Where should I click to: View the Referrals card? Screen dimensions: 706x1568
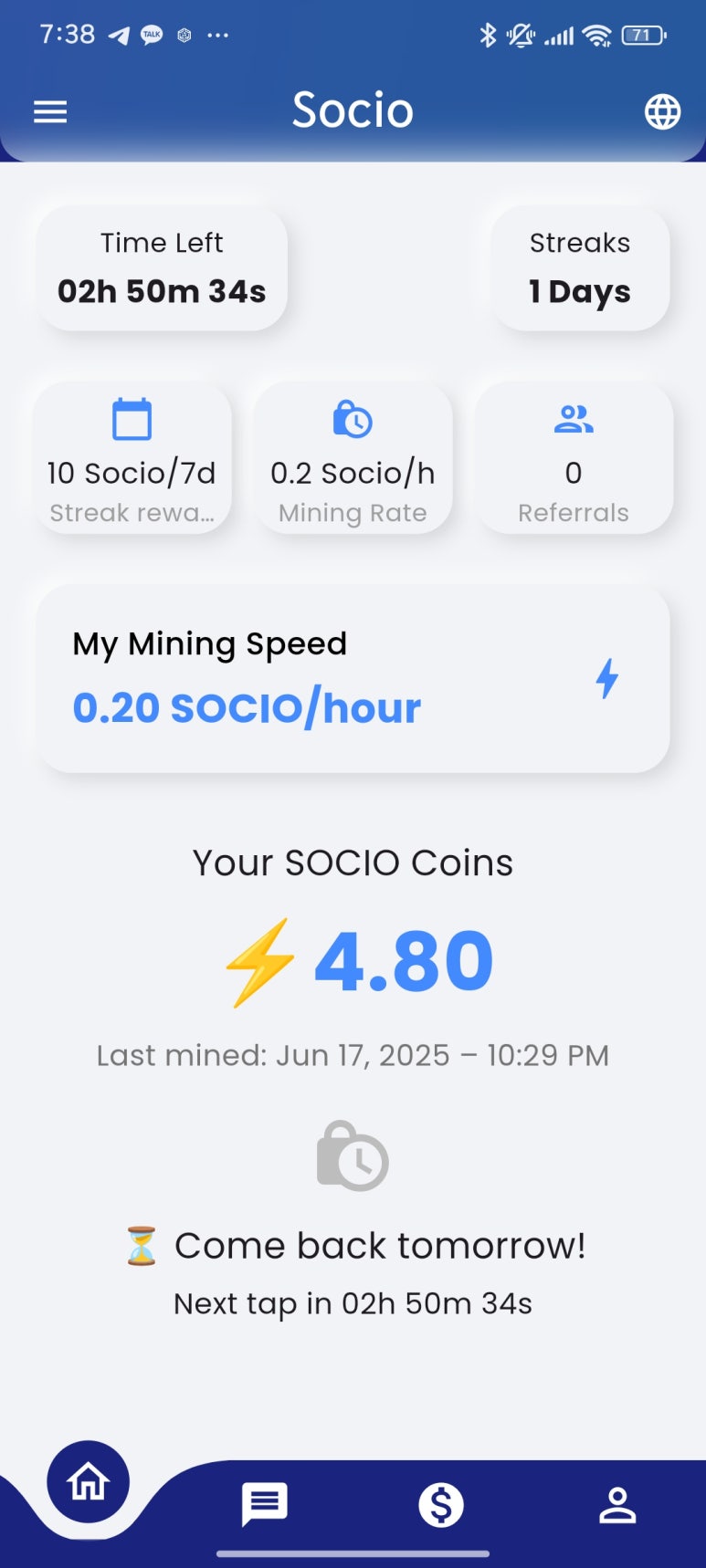(574, 459)
